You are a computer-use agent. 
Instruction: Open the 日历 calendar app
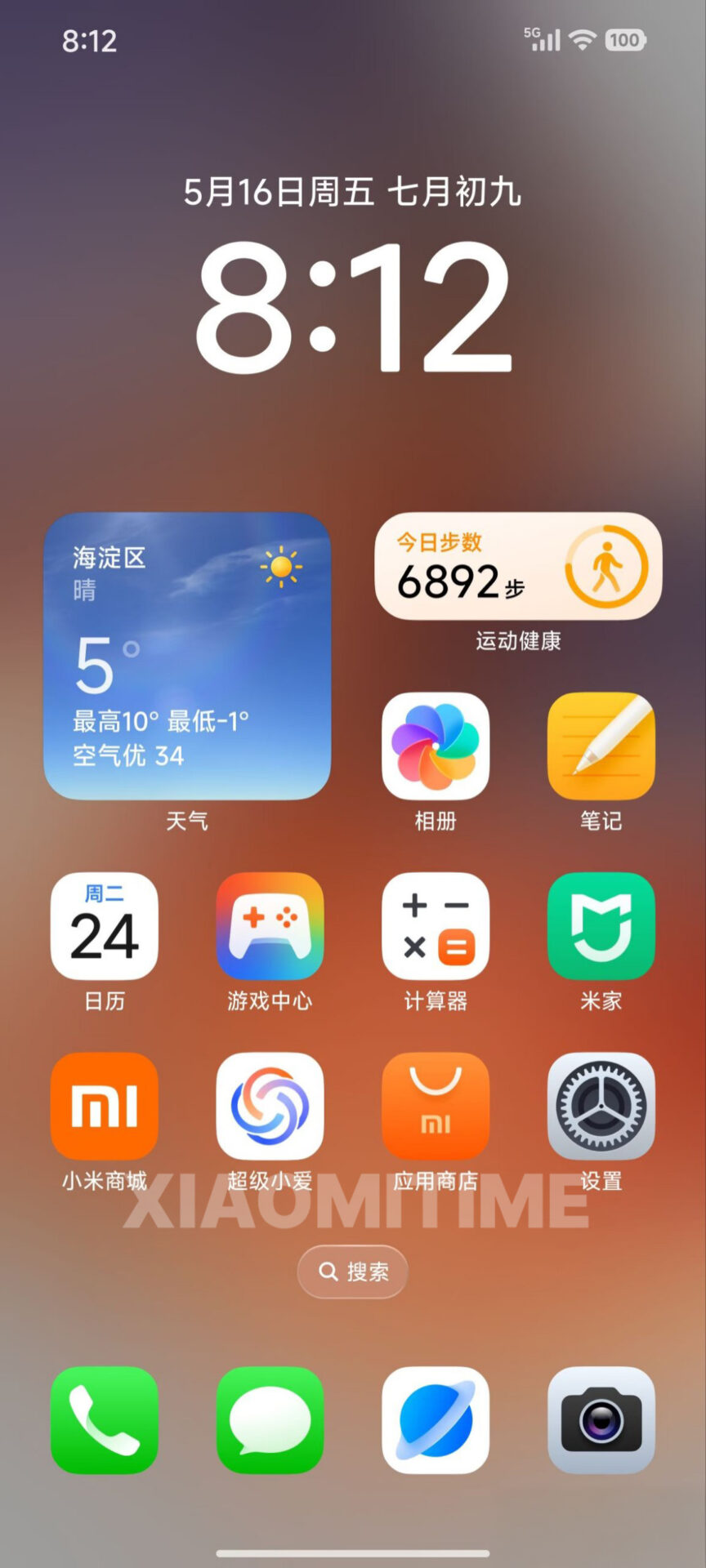[x=105, y=926]
